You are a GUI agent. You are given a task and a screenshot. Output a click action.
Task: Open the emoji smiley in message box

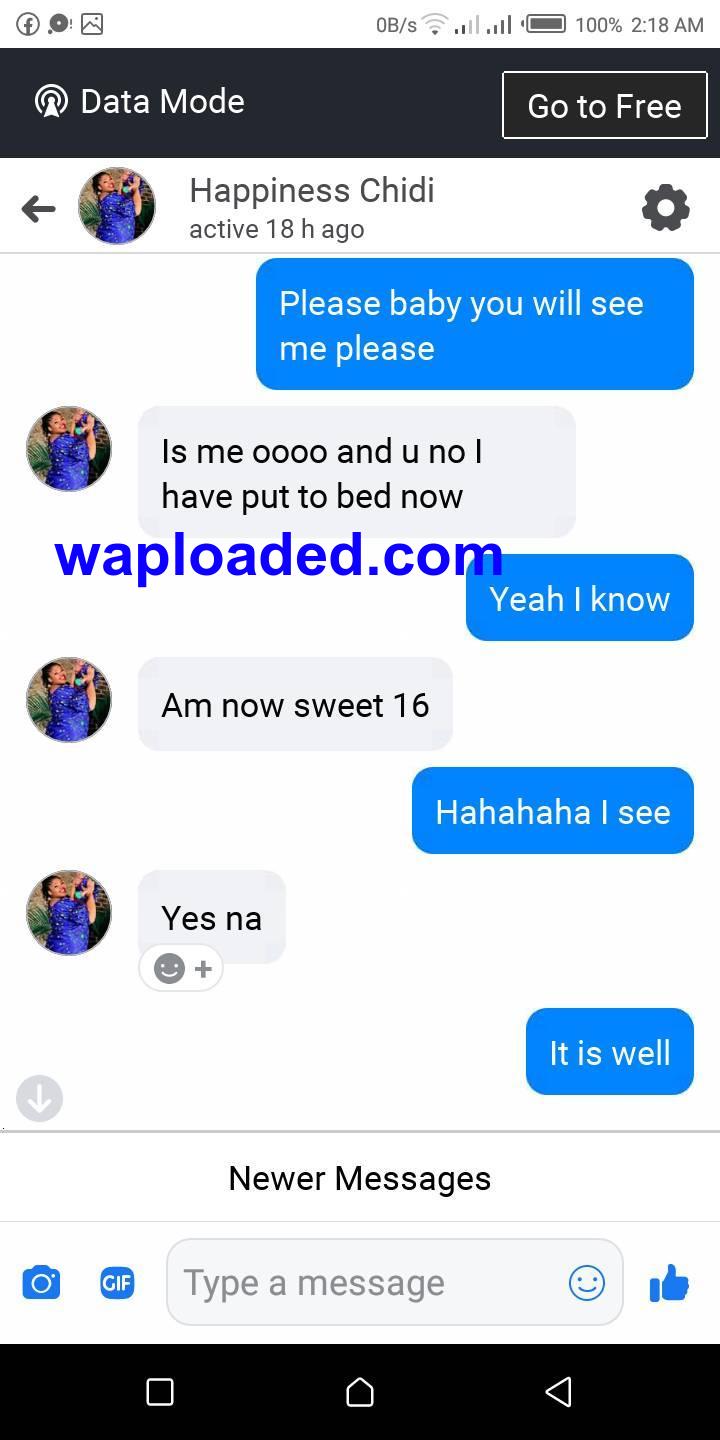point(587,1282)
